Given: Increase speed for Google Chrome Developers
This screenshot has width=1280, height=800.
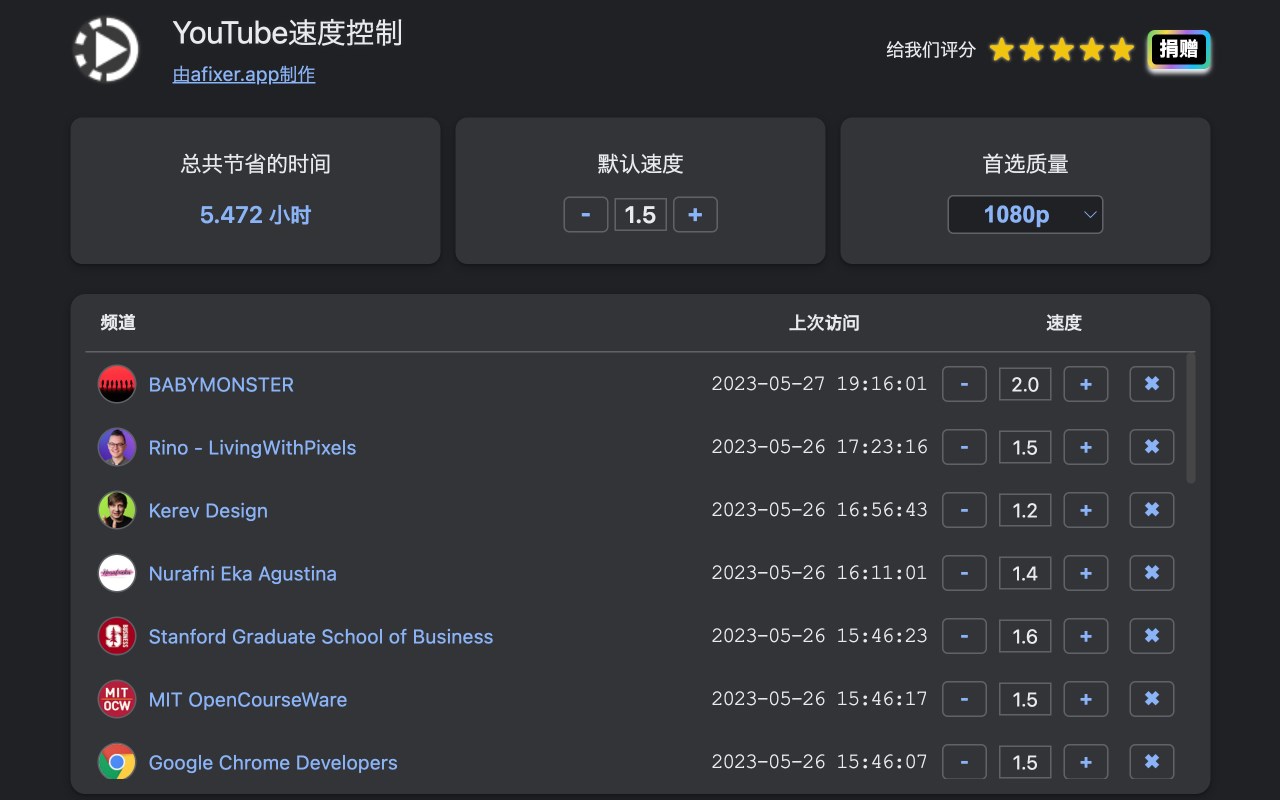Looking at the screenshot, I should [x=1086, y=762].
